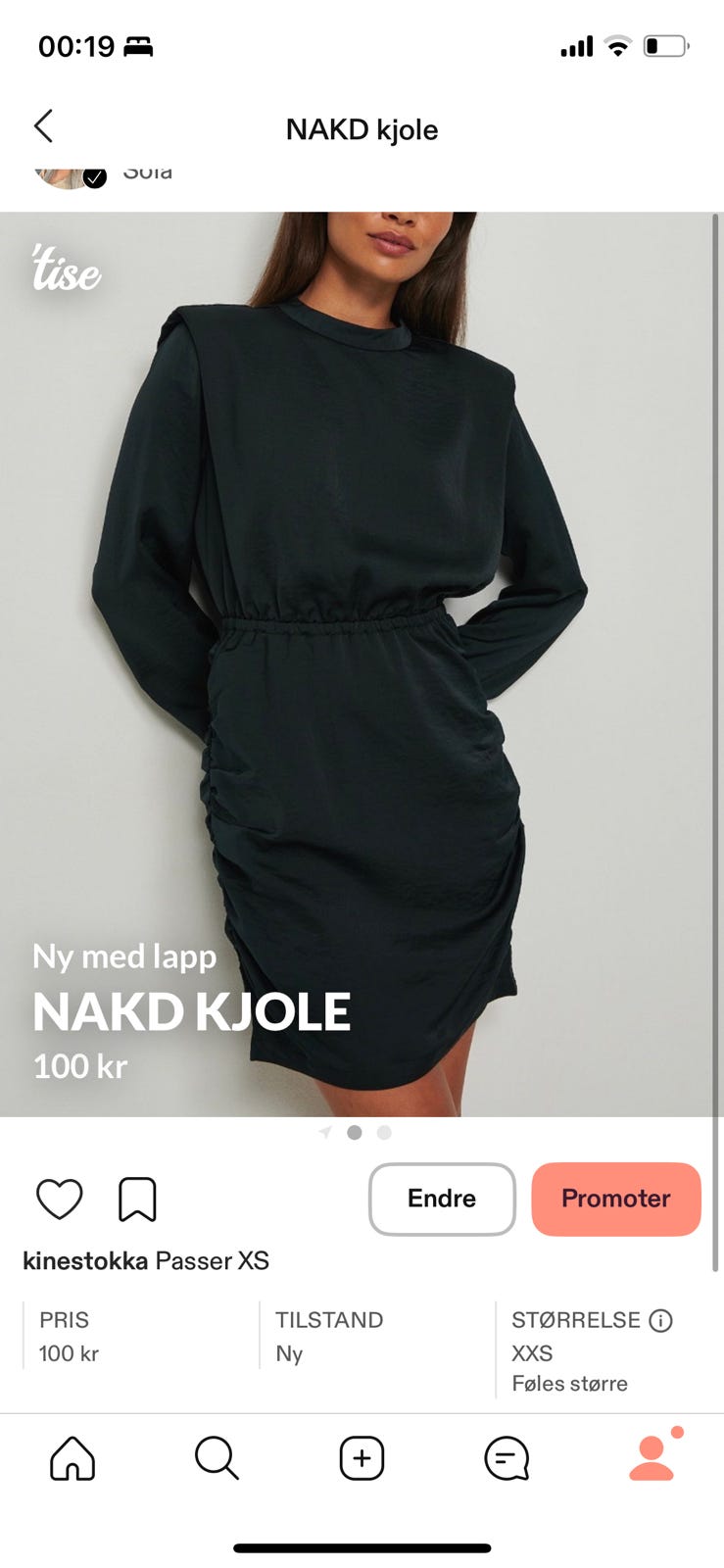Select the second carousel page dot

click(355, 1133)
